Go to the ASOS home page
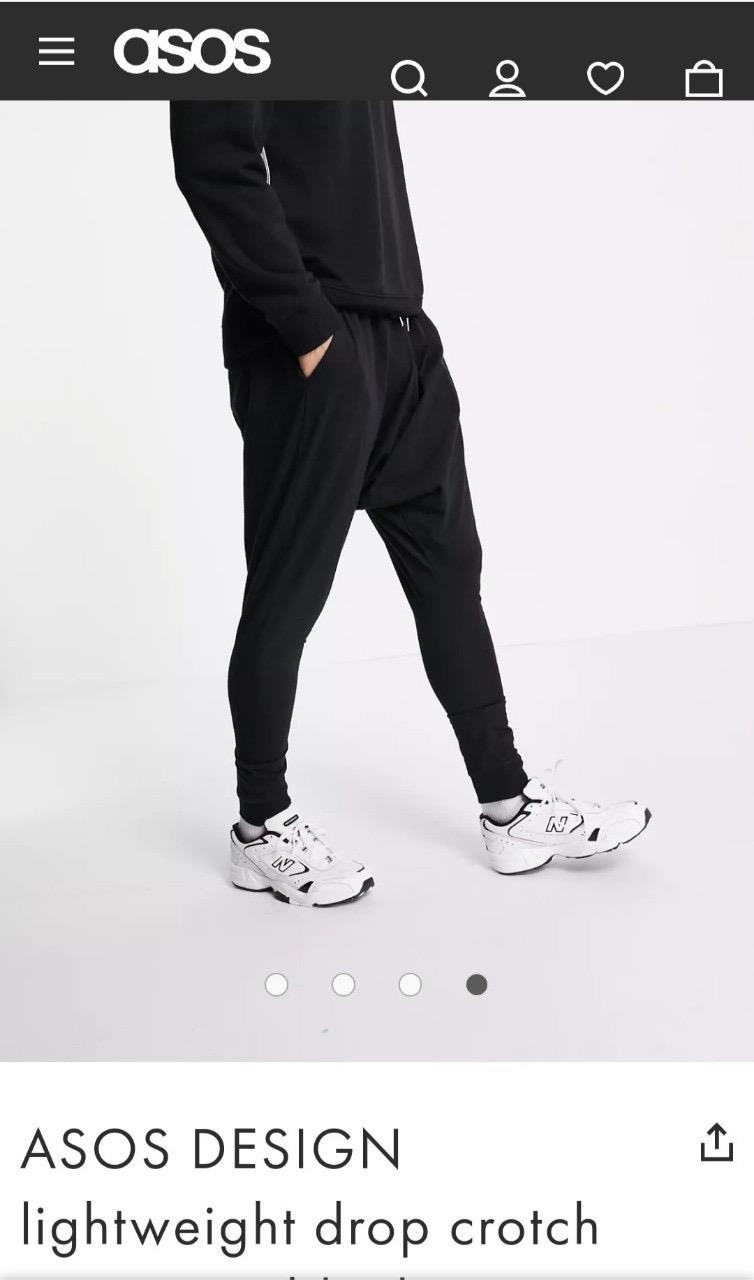 192,51
